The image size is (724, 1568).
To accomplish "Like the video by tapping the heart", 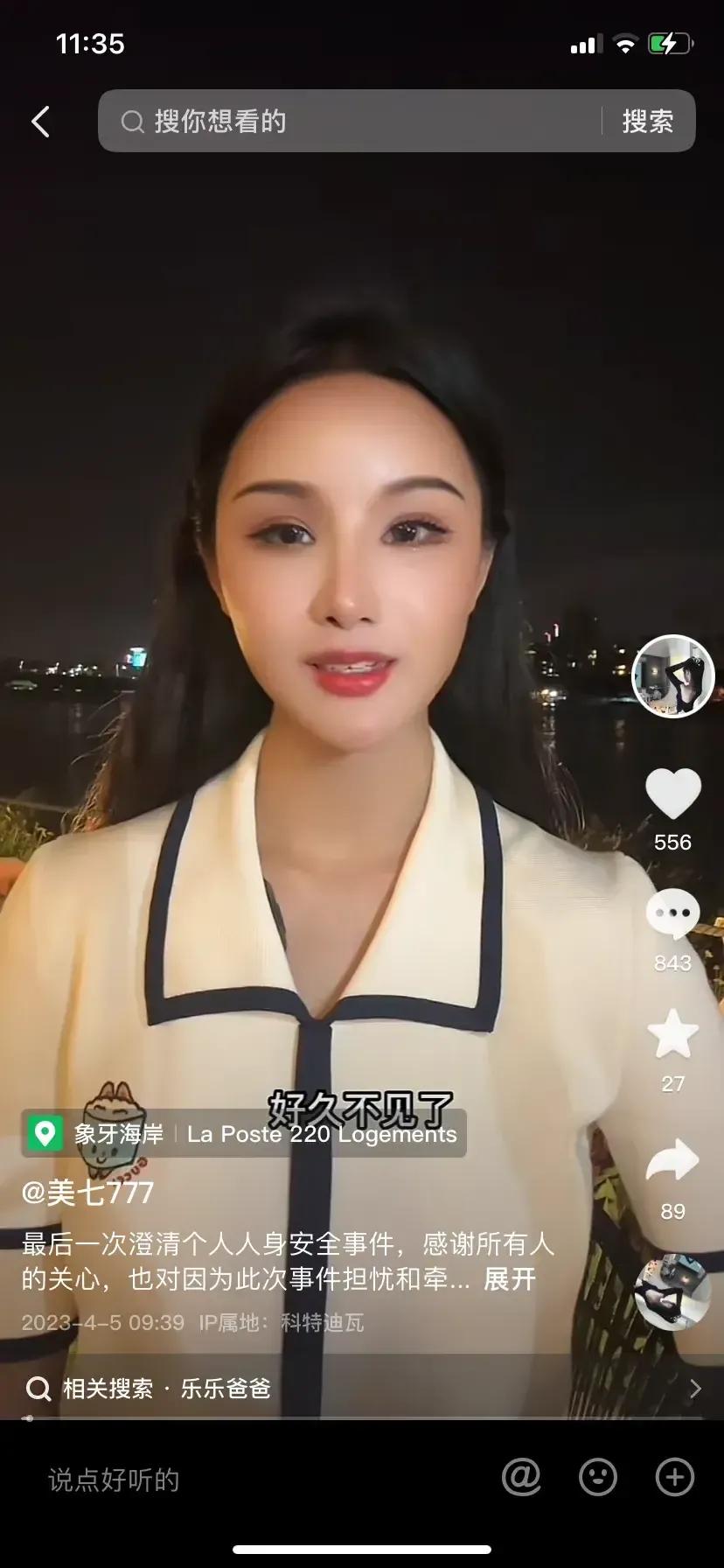I will (672, 792).
